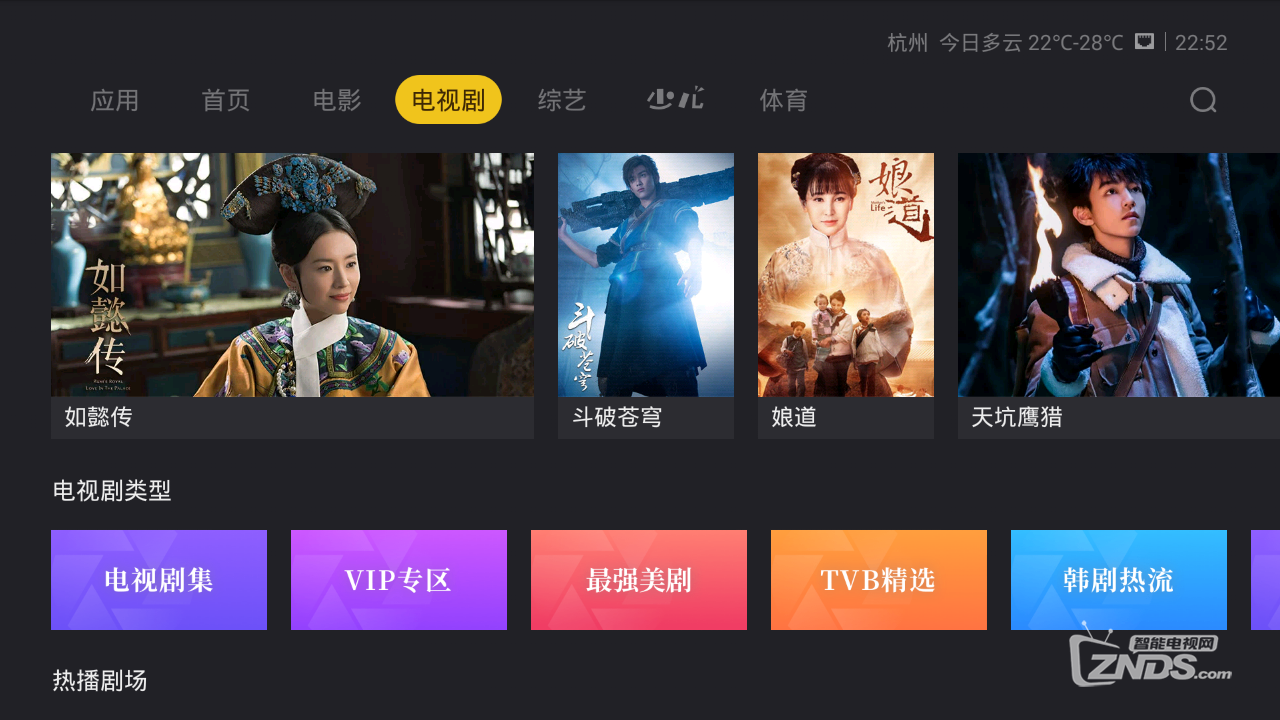This screenshot has width=1280, height=720.
Task: Open the 电视剧集 category
Action: [x=159, y=580]
